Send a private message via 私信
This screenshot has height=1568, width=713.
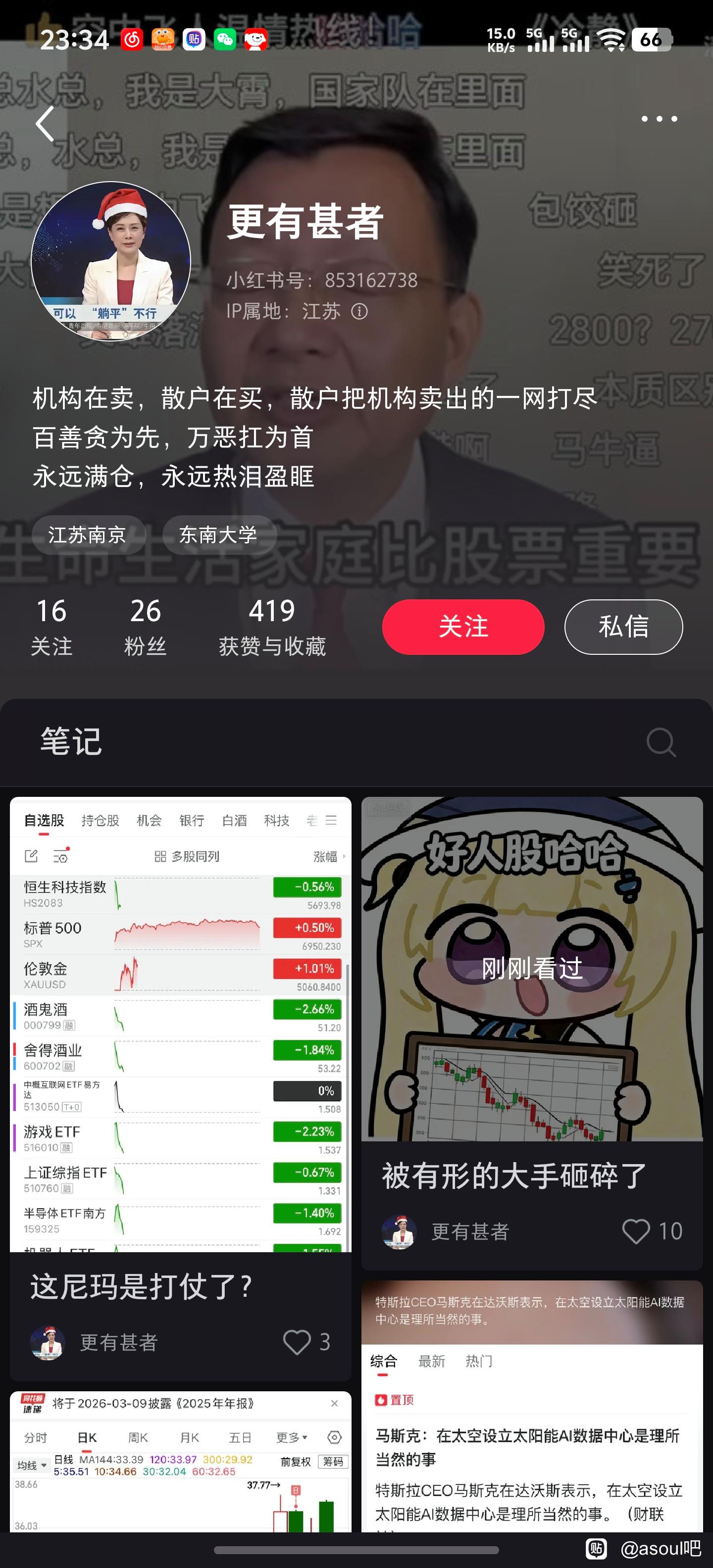pos(623,626)
